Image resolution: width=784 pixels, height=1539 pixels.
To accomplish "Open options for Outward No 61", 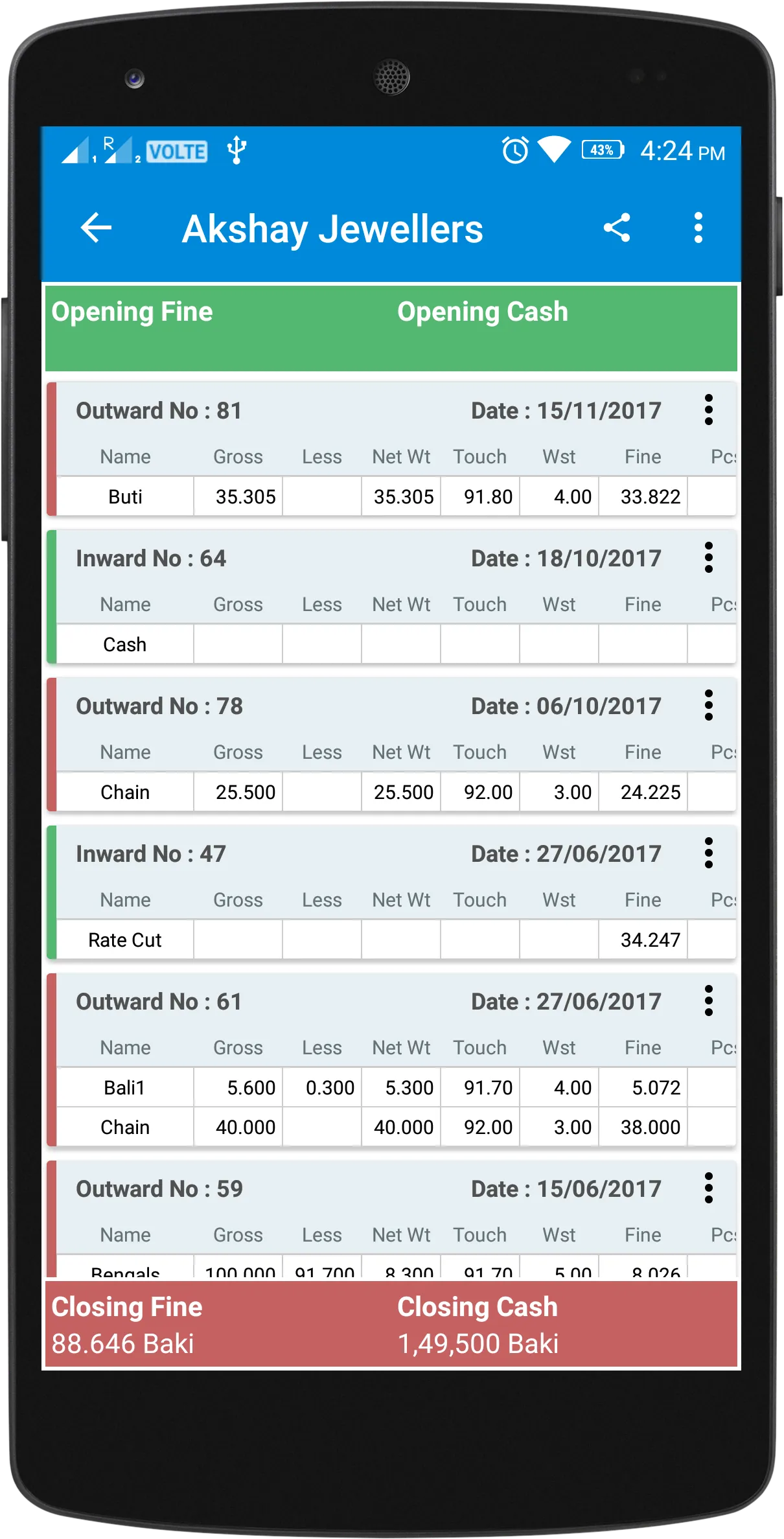I will [x=708, y=1001].
